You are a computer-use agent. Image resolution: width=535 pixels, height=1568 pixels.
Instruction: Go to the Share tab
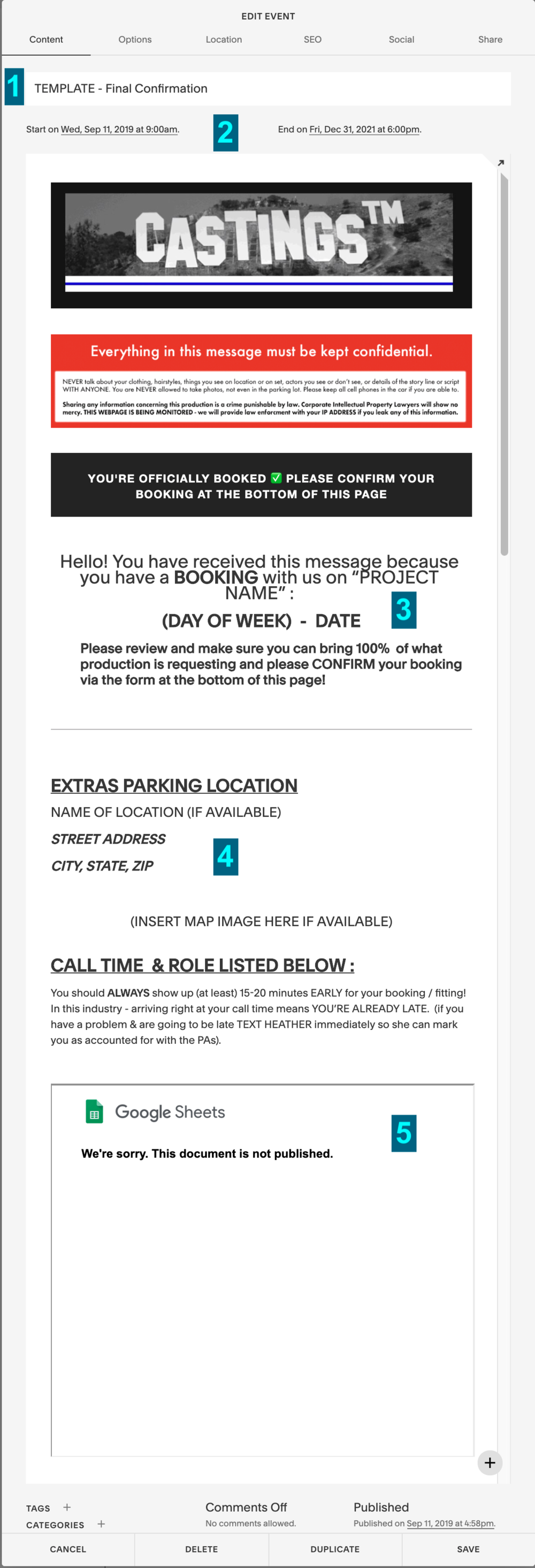(x=490, y=40)
